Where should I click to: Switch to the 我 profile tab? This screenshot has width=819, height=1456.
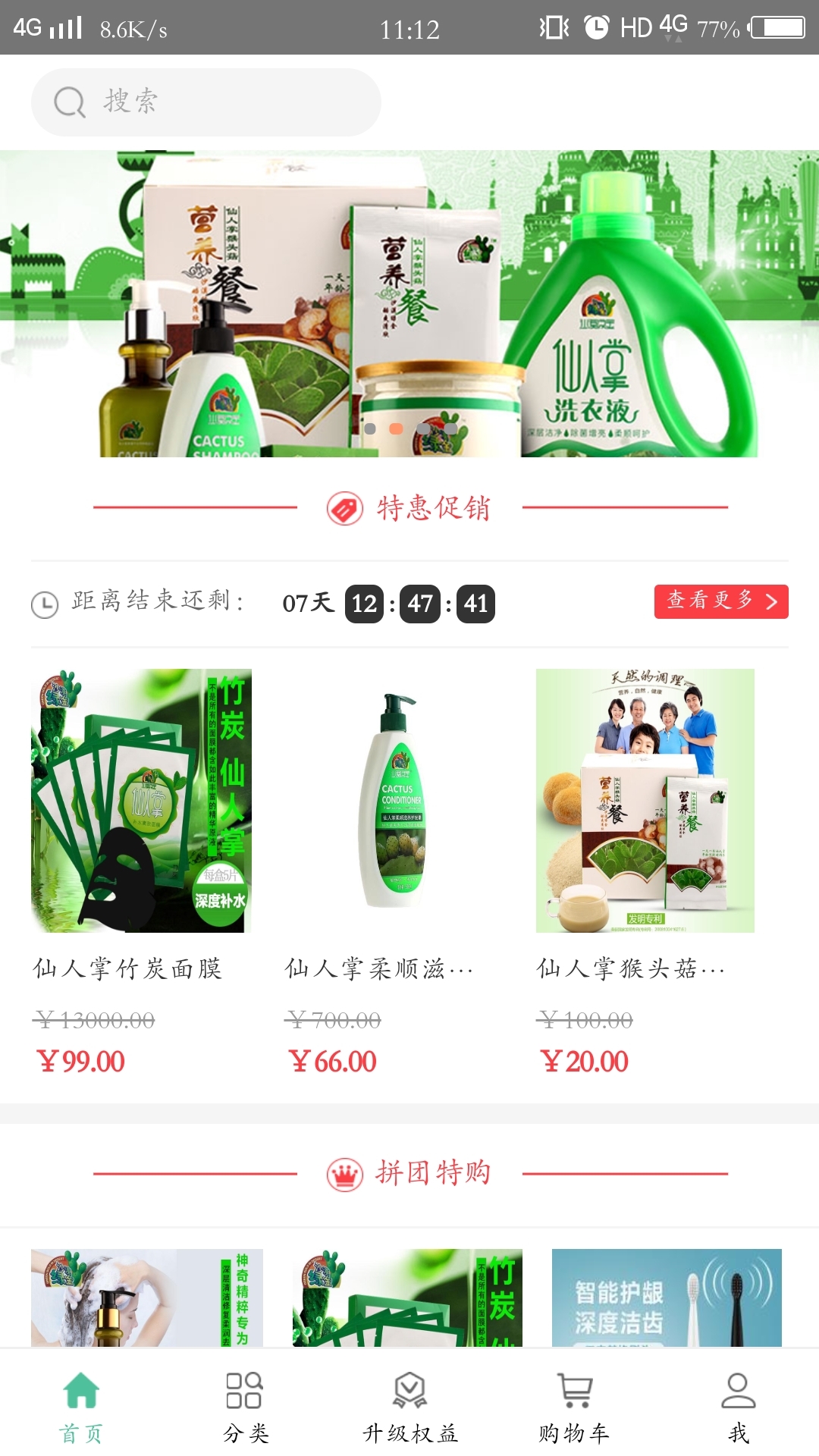738,1407
